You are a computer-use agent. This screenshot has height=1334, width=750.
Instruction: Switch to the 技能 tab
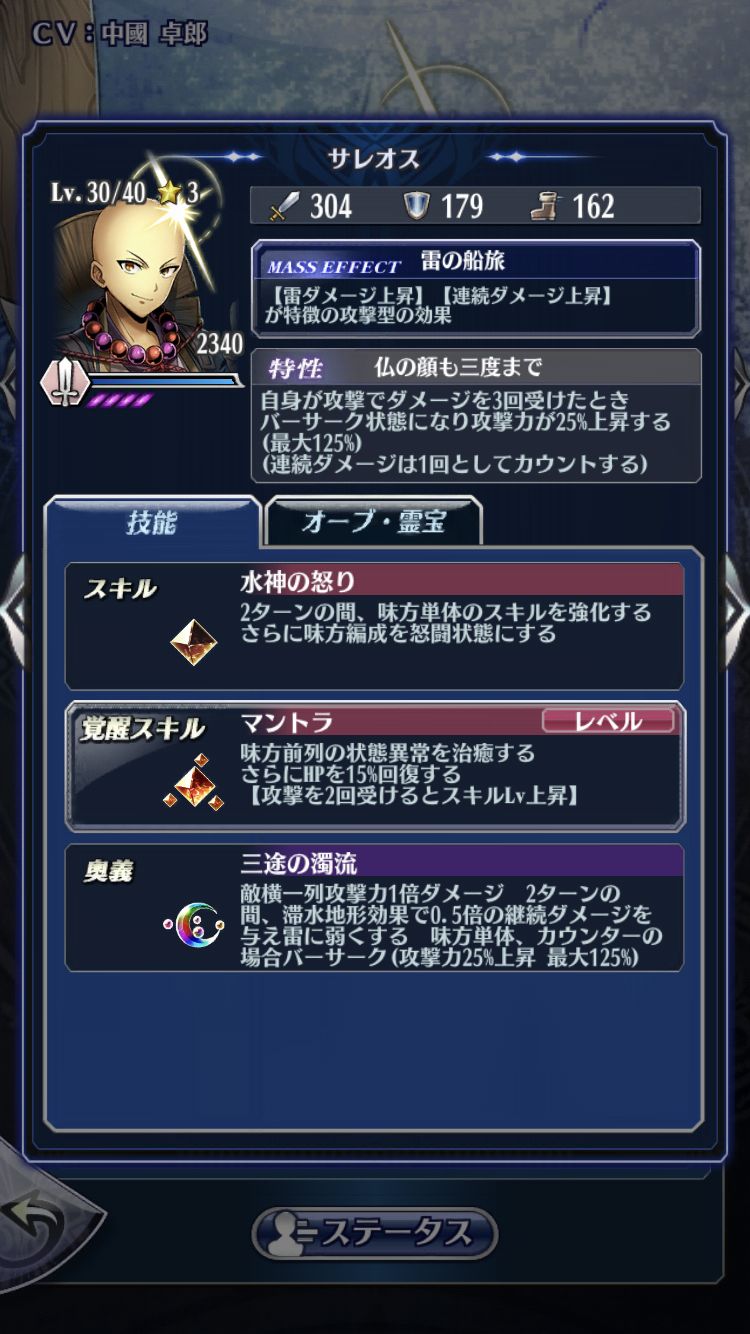[x=152, y=522]
